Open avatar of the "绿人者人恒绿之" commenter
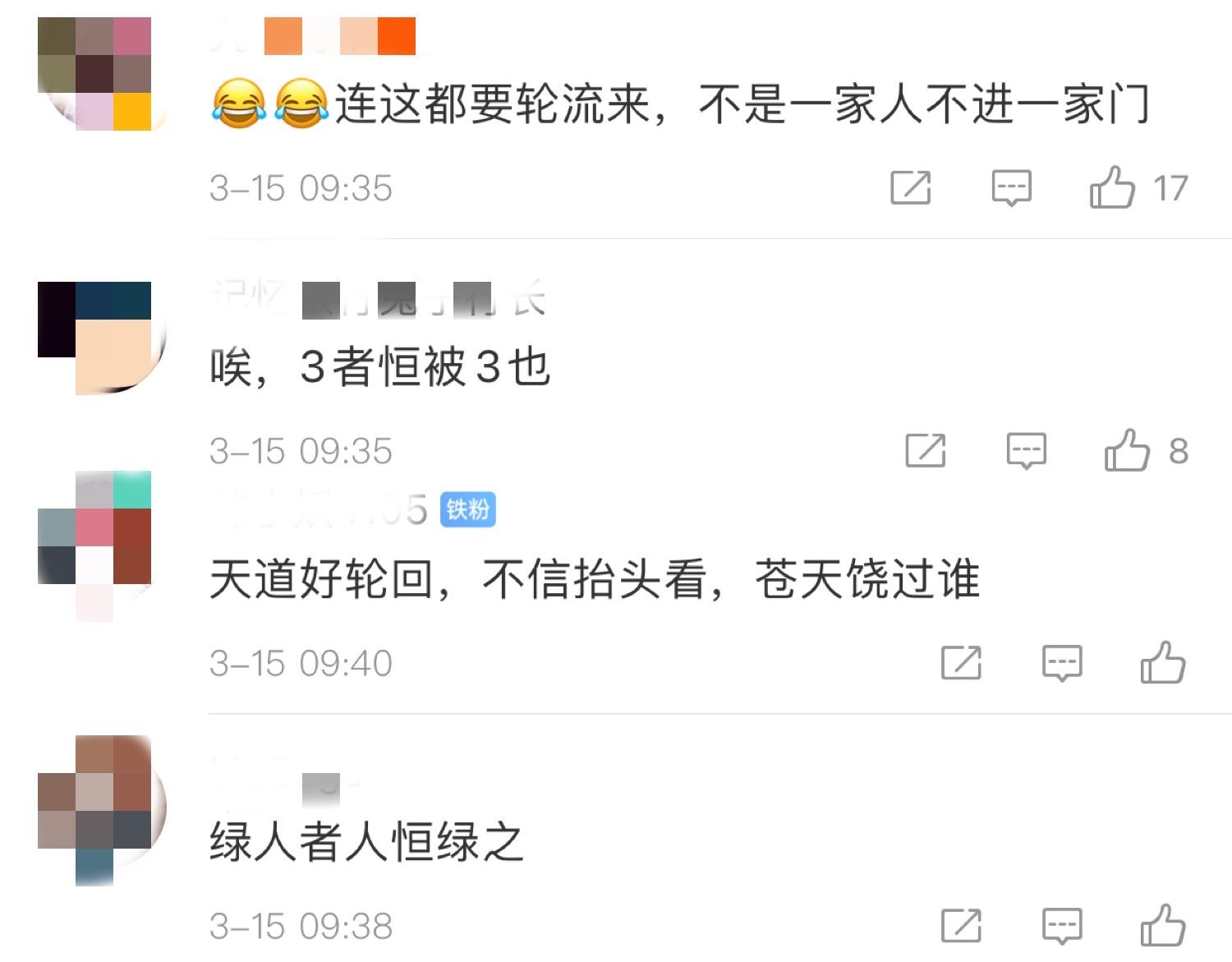Screen dimensions: 1232x962 tap(97, 809)
